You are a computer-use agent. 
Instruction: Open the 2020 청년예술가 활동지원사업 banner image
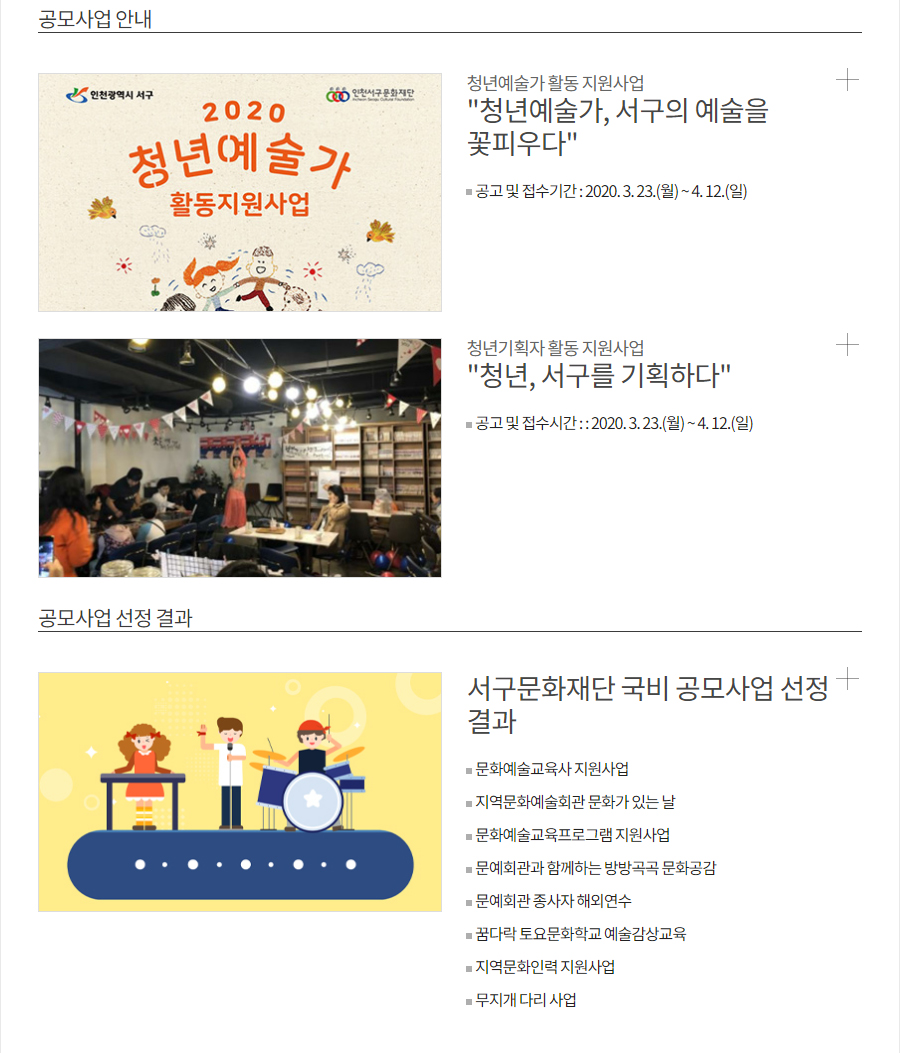coord(240,192)
